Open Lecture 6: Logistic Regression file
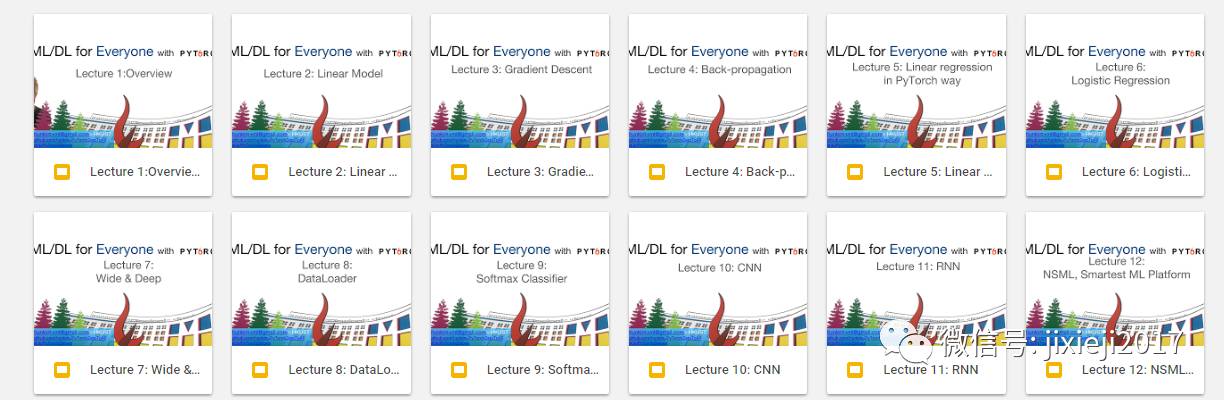1224x400 pixels. click(1115, 105)
